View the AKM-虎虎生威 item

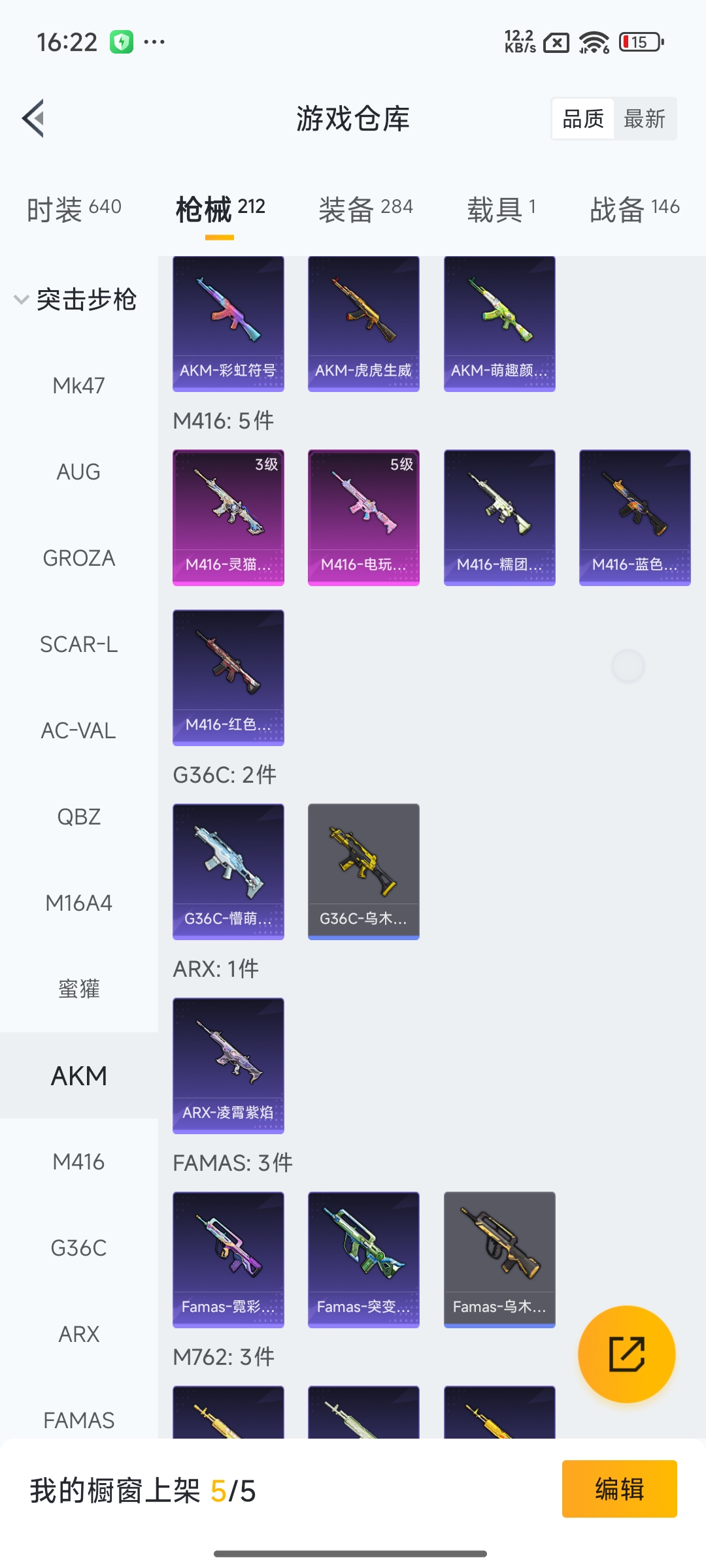click(x=363, y=324)
